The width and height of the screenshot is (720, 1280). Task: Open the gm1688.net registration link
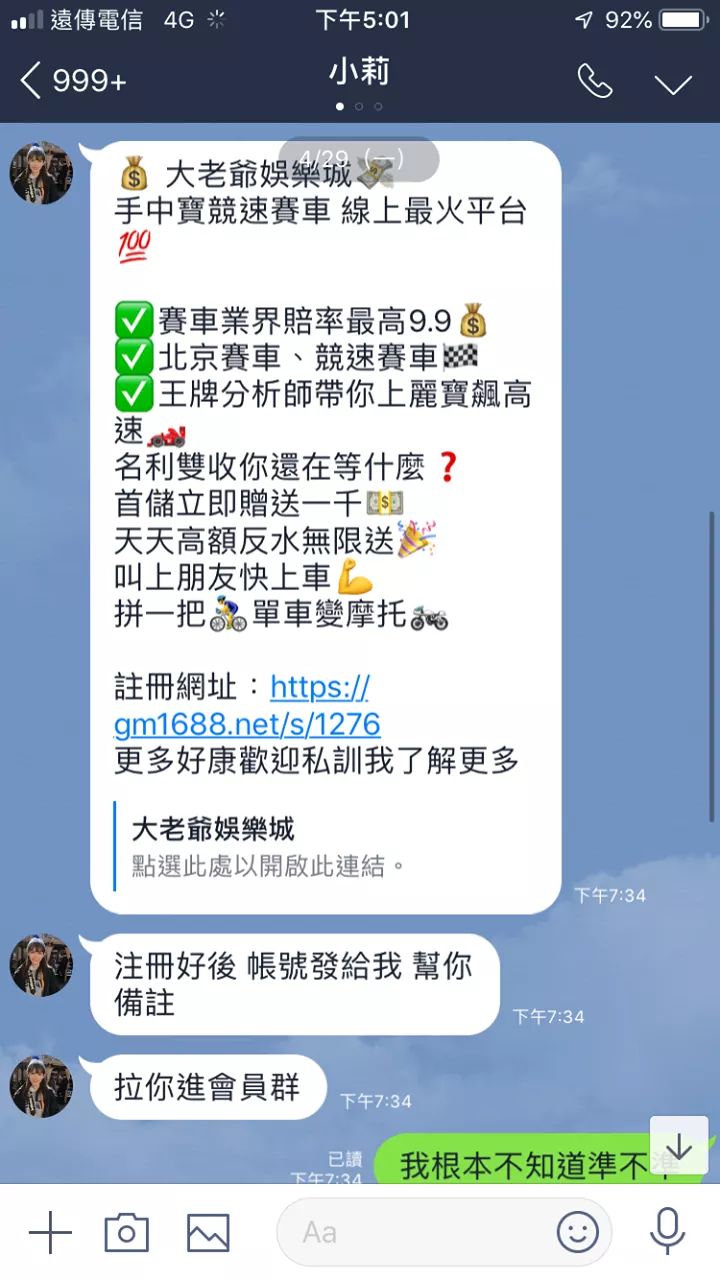pos(247,723)
